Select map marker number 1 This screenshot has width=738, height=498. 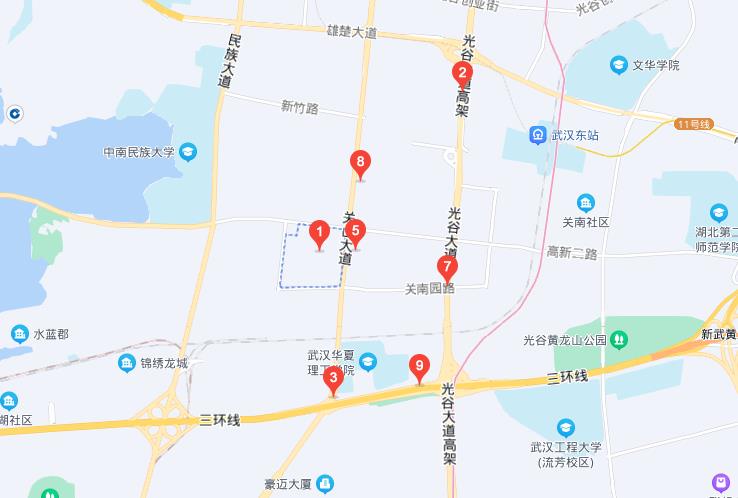320,235
